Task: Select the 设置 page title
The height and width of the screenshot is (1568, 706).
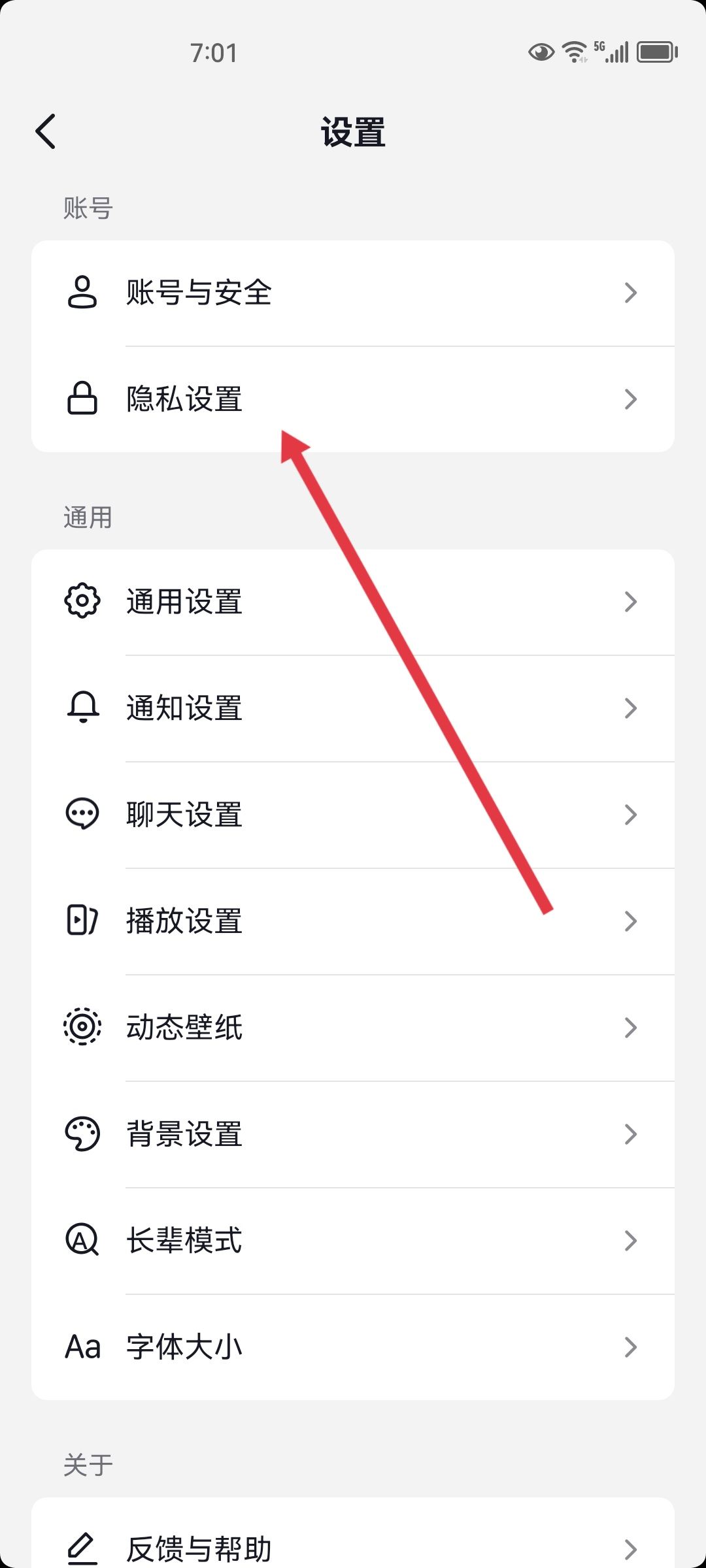Action: click(353, 131)
